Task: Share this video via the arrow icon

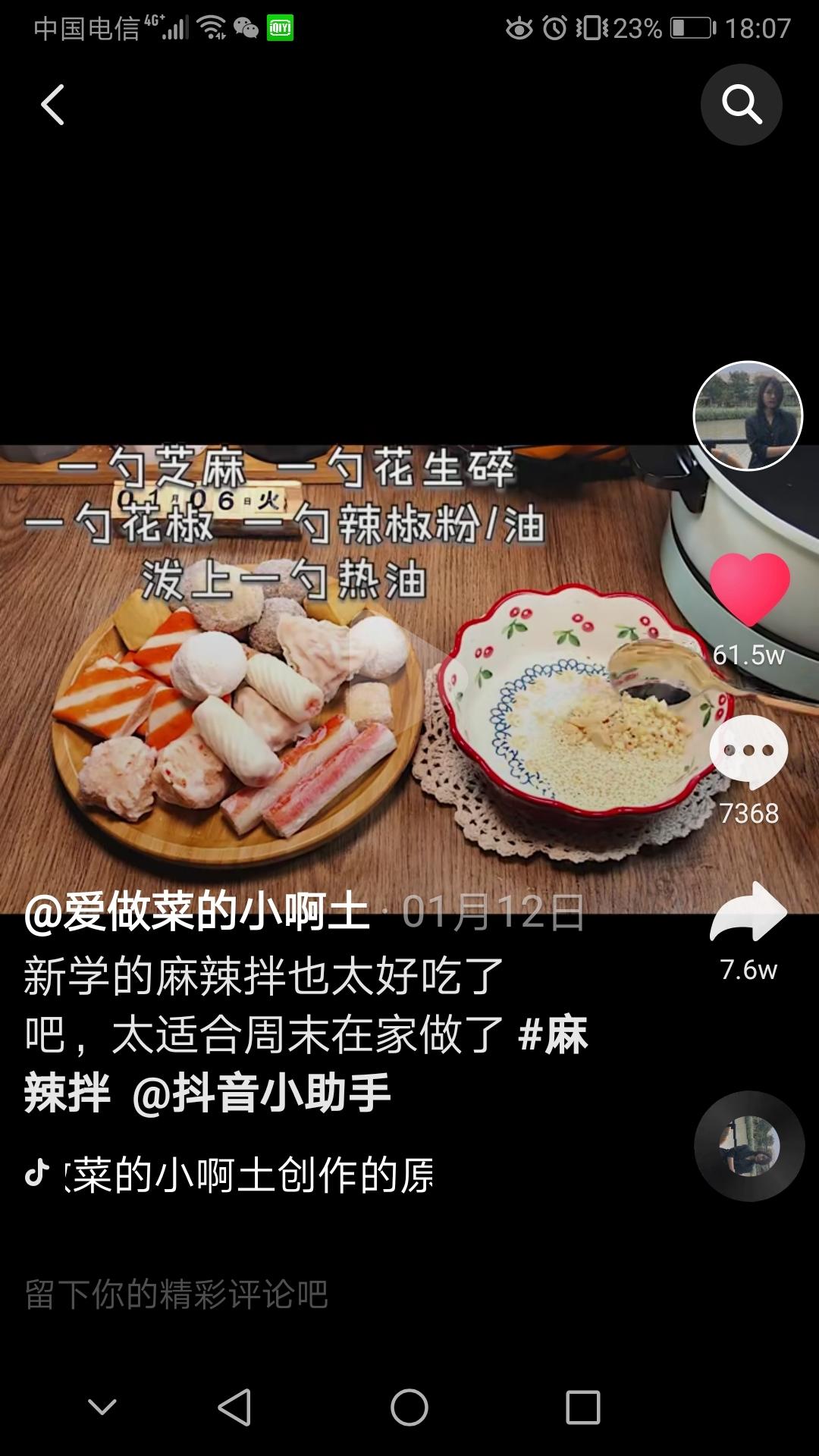Action: coord(748,913)
